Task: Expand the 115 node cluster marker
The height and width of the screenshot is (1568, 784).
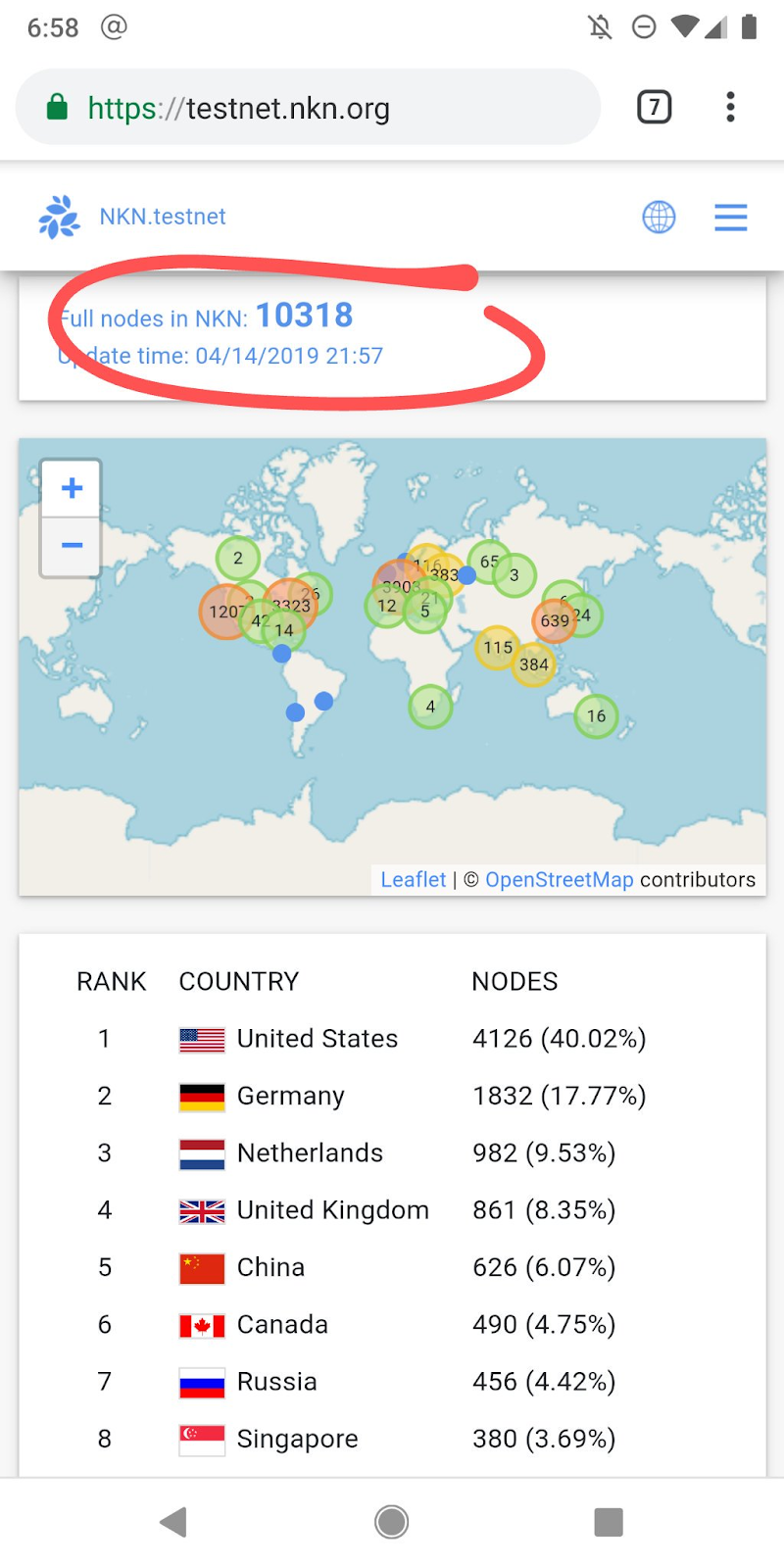Action: tap(498, 648)
